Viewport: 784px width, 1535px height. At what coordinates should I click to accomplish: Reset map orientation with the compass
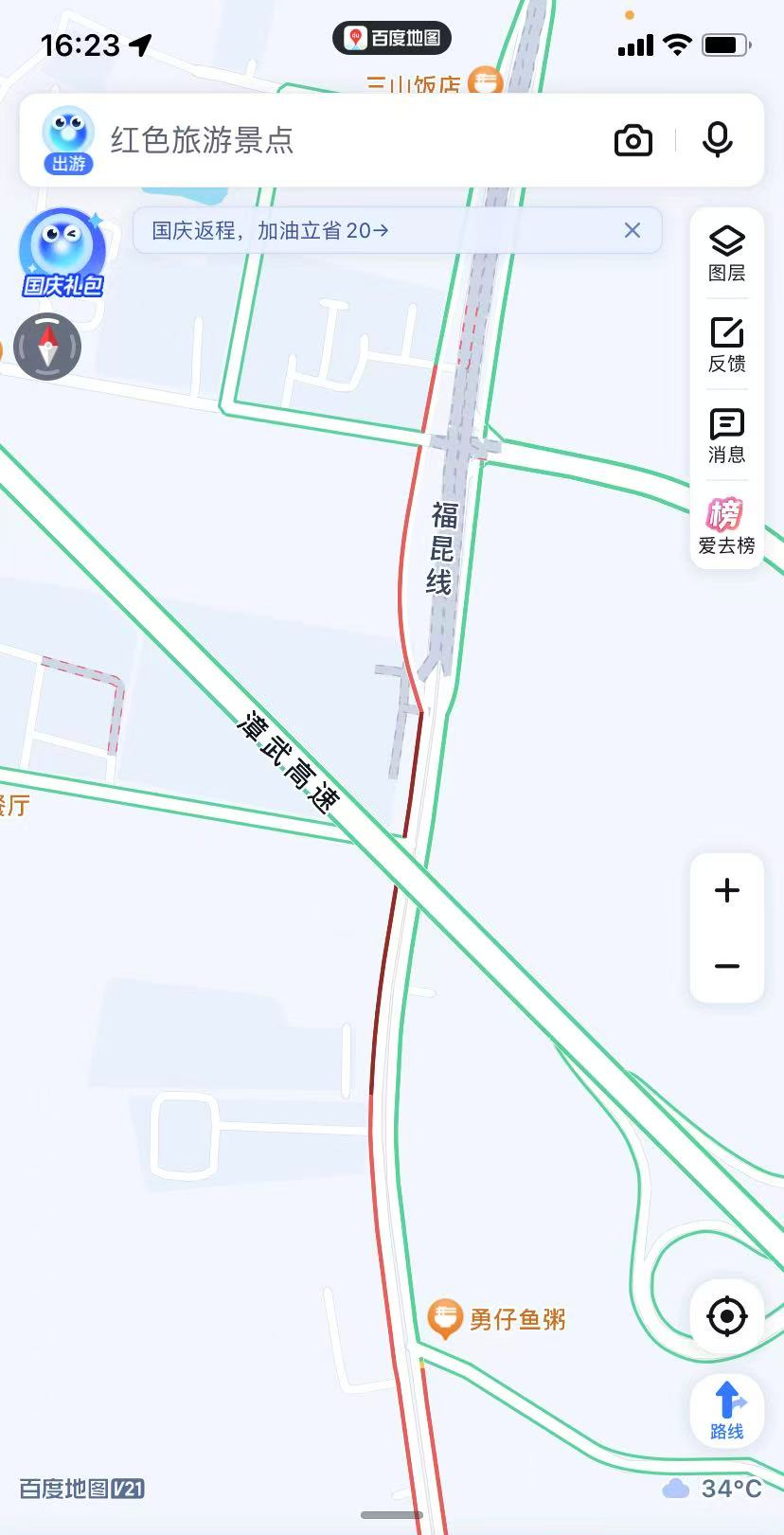click(47, 347)
